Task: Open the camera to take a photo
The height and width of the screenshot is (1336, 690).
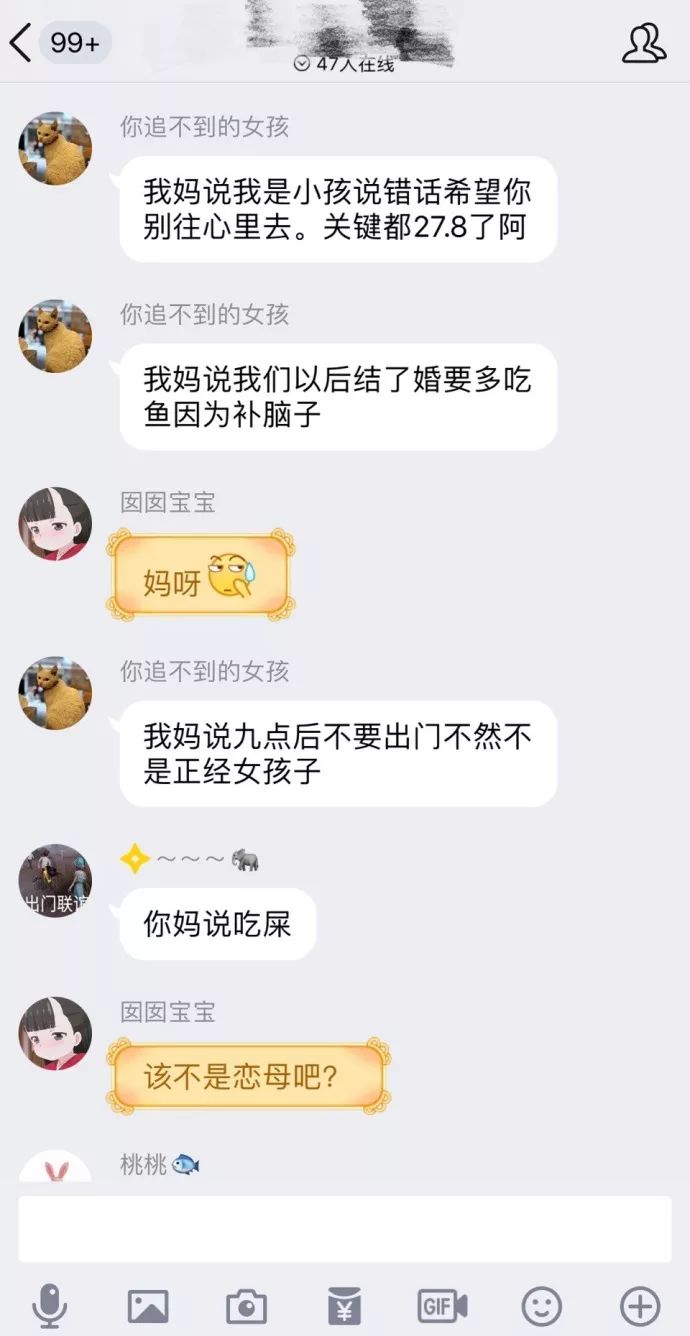Action: [246, 1305]
